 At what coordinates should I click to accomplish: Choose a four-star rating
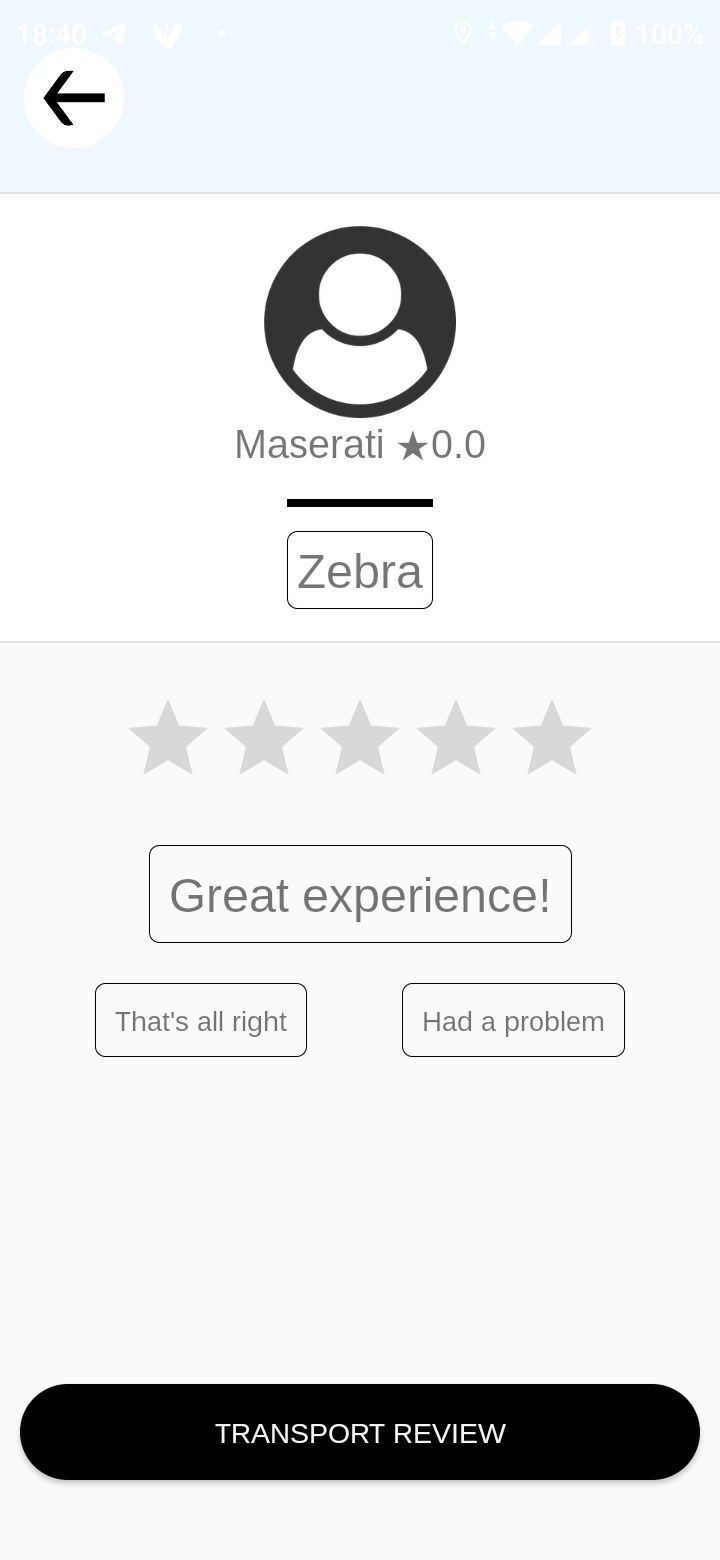[456, 739]
